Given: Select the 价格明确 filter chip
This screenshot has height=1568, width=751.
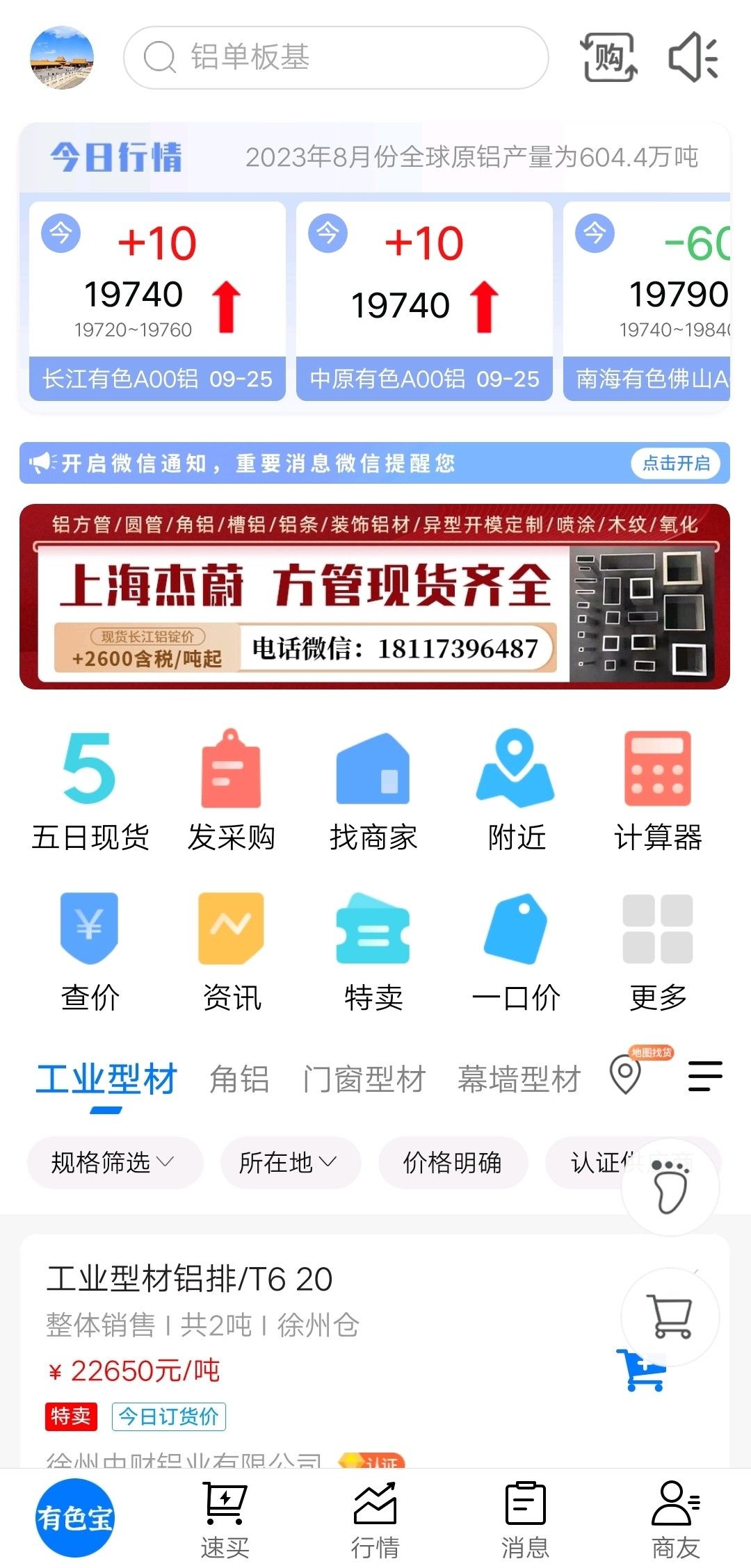Looking at the screenshot, I should click(x=453, y=1162).
